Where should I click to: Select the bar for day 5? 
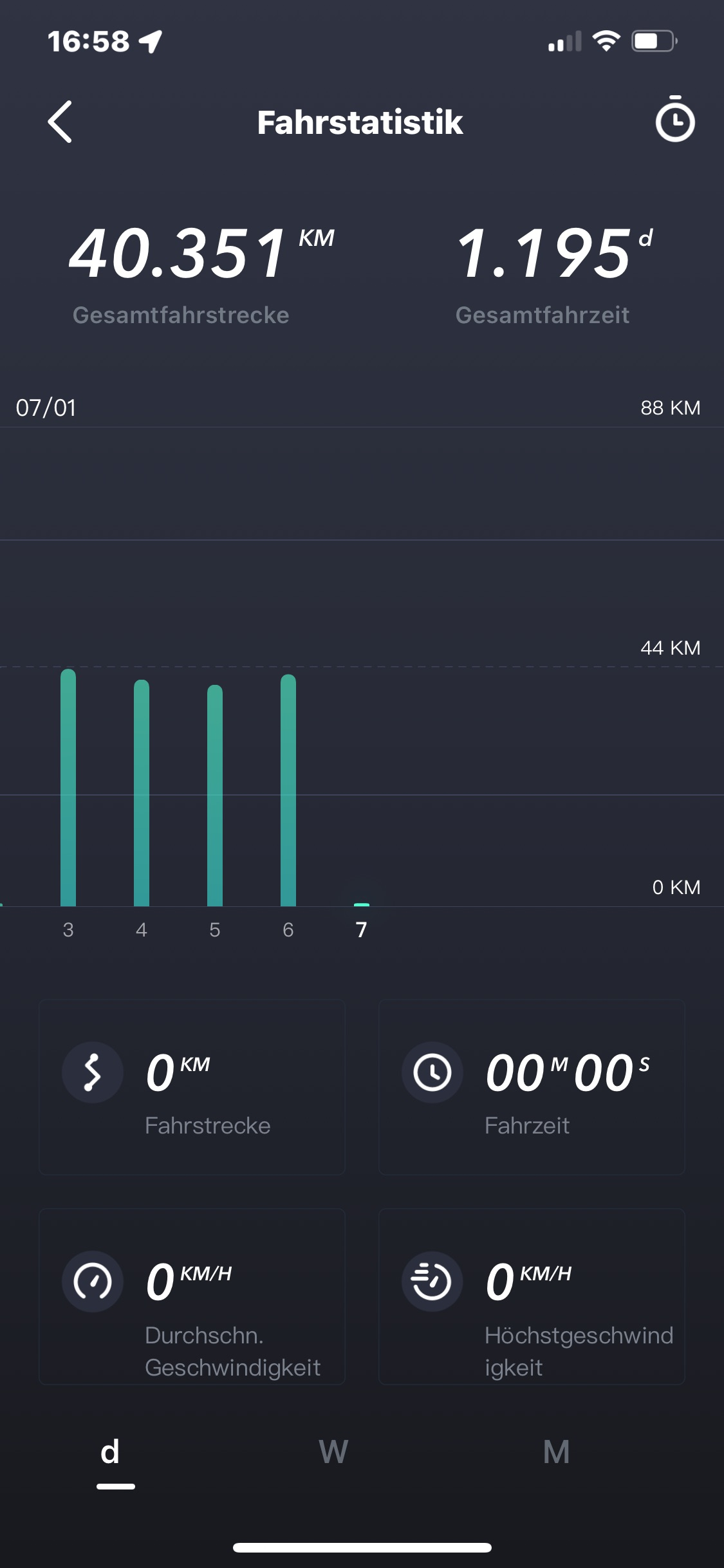215,796
